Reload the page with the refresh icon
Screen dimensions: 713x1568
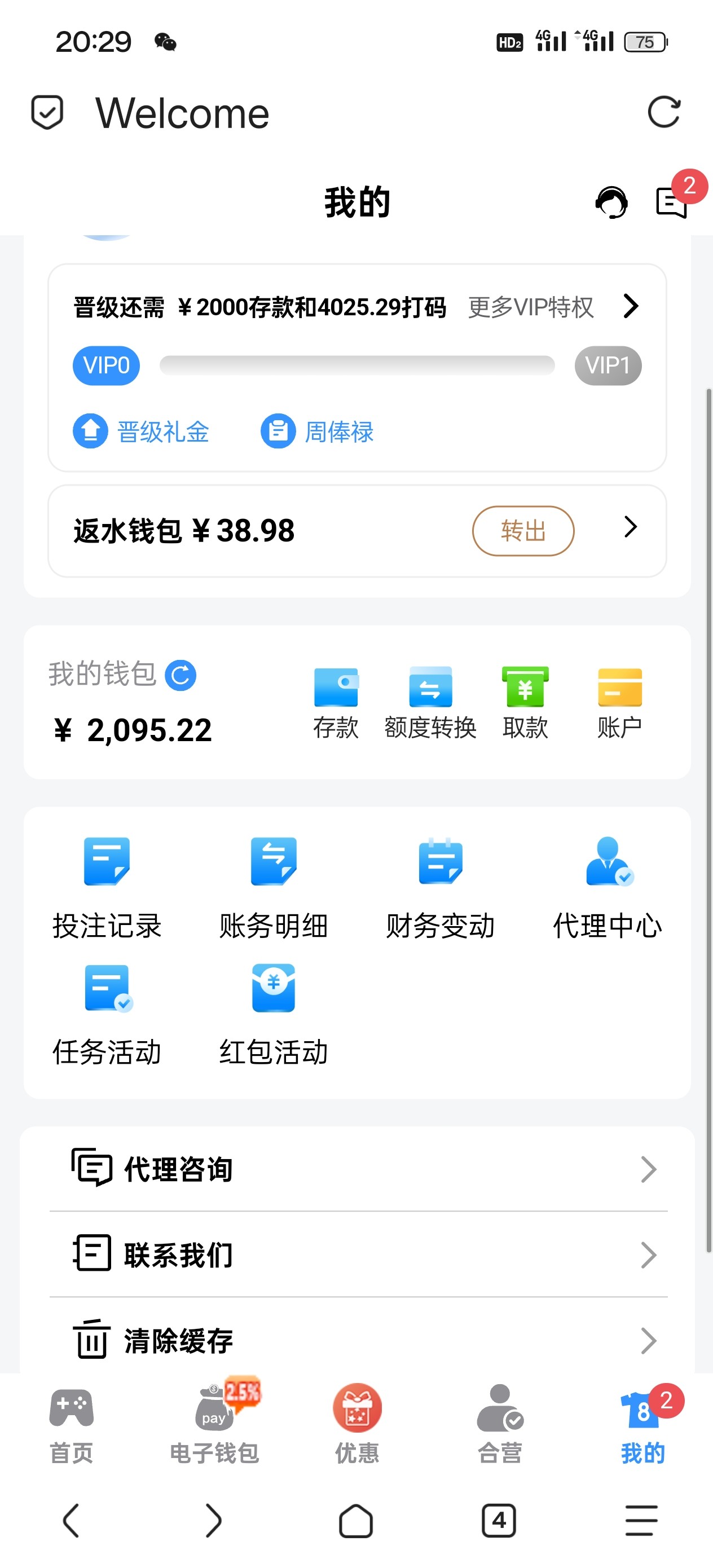[x=663, y=113]
